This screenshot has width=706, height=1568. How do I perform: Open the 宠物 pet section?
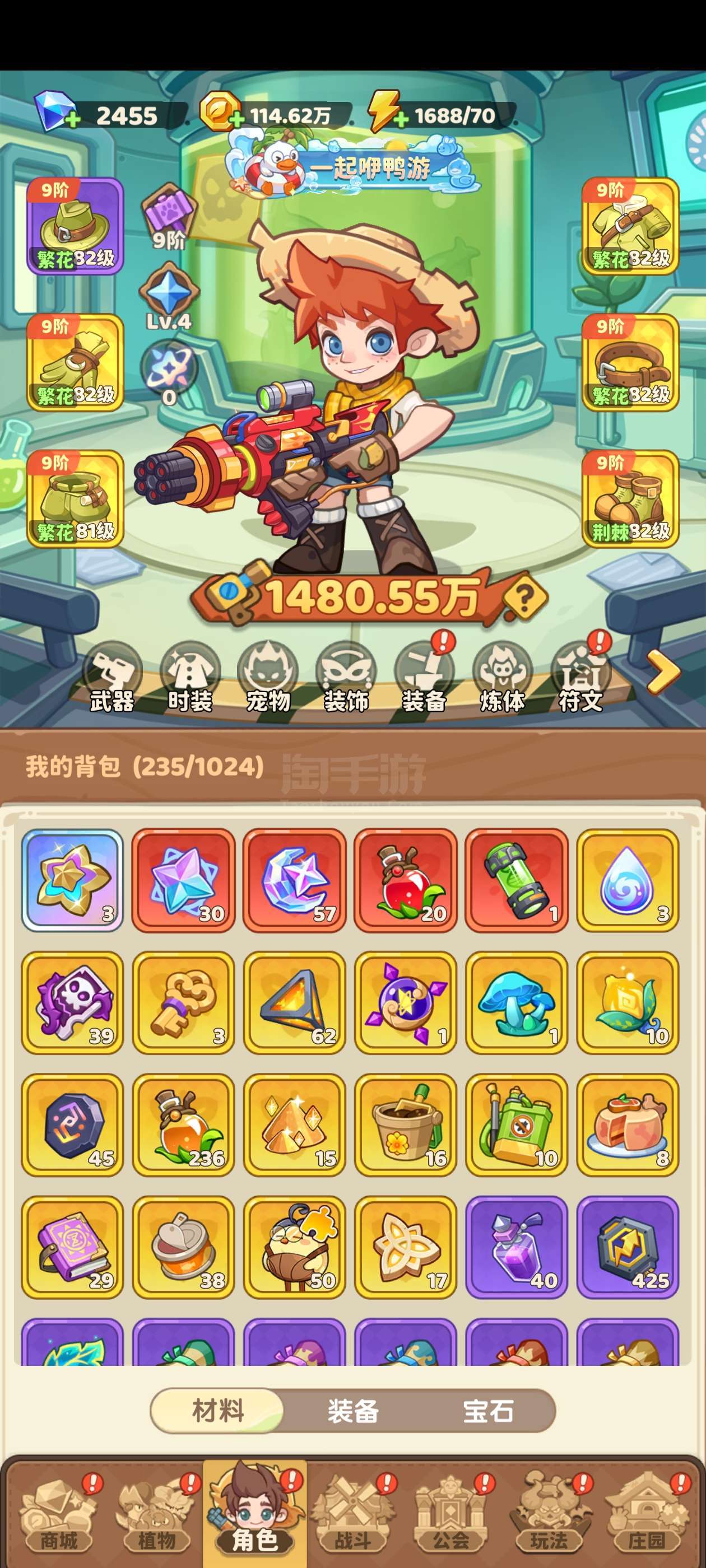pos(268,677)
